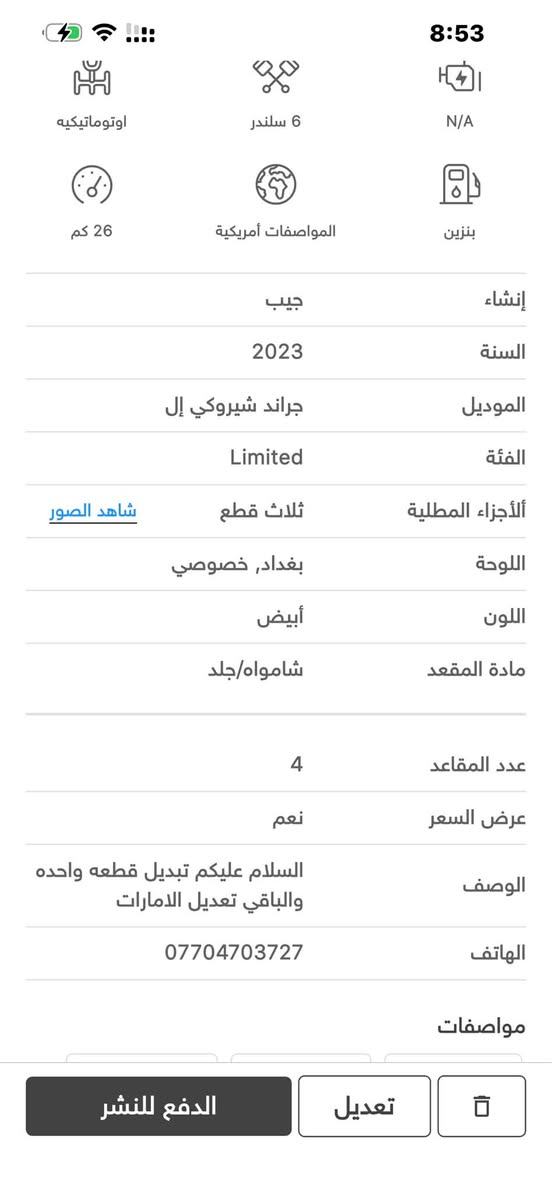The height and width of the screenshot is (1194, 552).
Task: Open the شاهد الصور view-photos link
Action: coord(93,511)
